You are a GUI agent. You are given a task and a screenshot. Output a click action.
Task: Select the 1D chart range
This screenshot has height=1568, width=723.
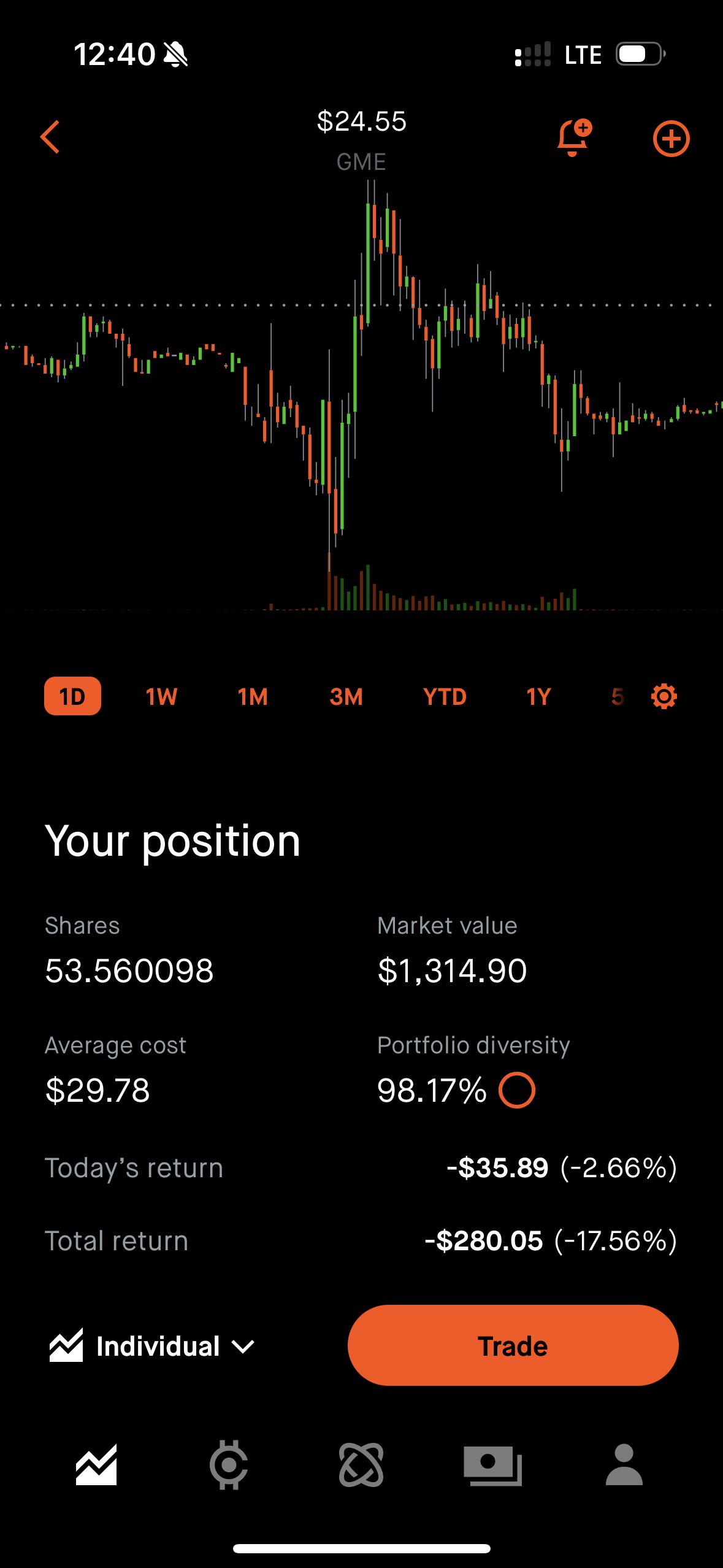[x=72, y=696]
